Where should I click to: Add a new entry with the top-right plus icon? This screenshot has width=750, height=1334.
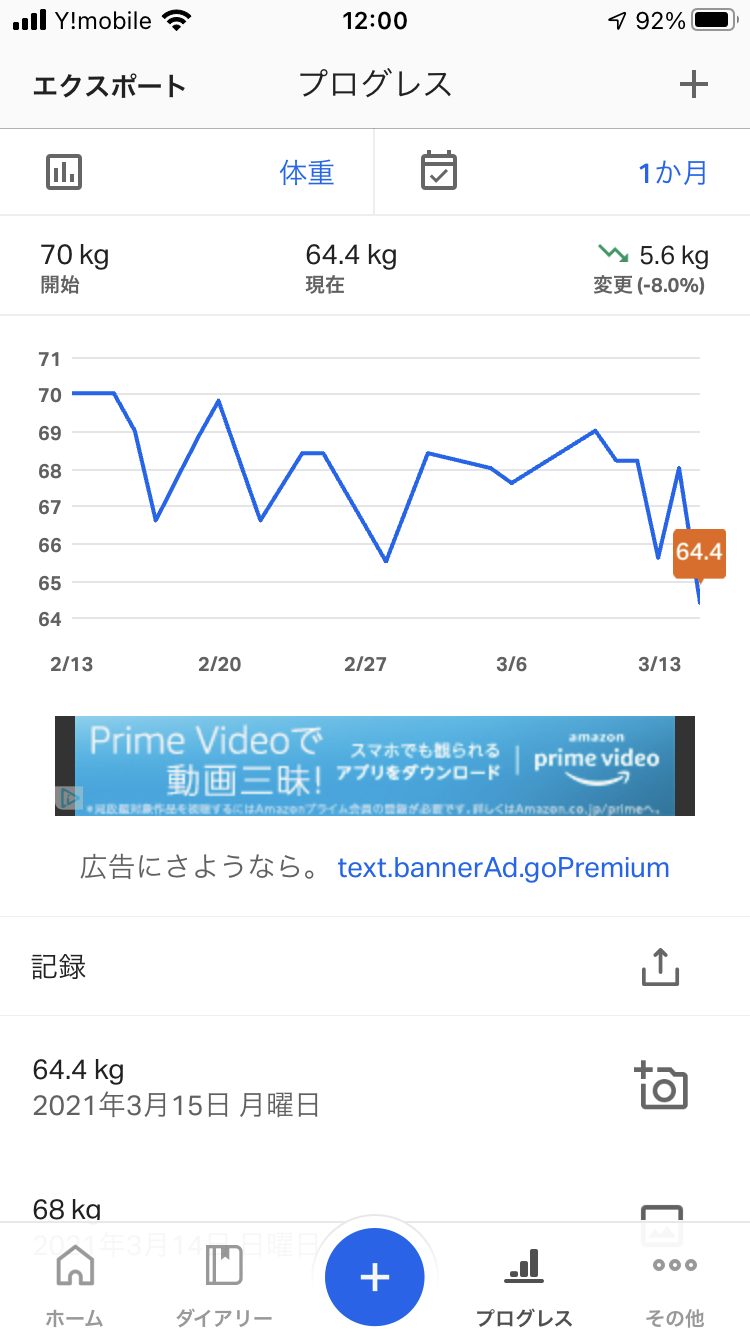[693, 85]
